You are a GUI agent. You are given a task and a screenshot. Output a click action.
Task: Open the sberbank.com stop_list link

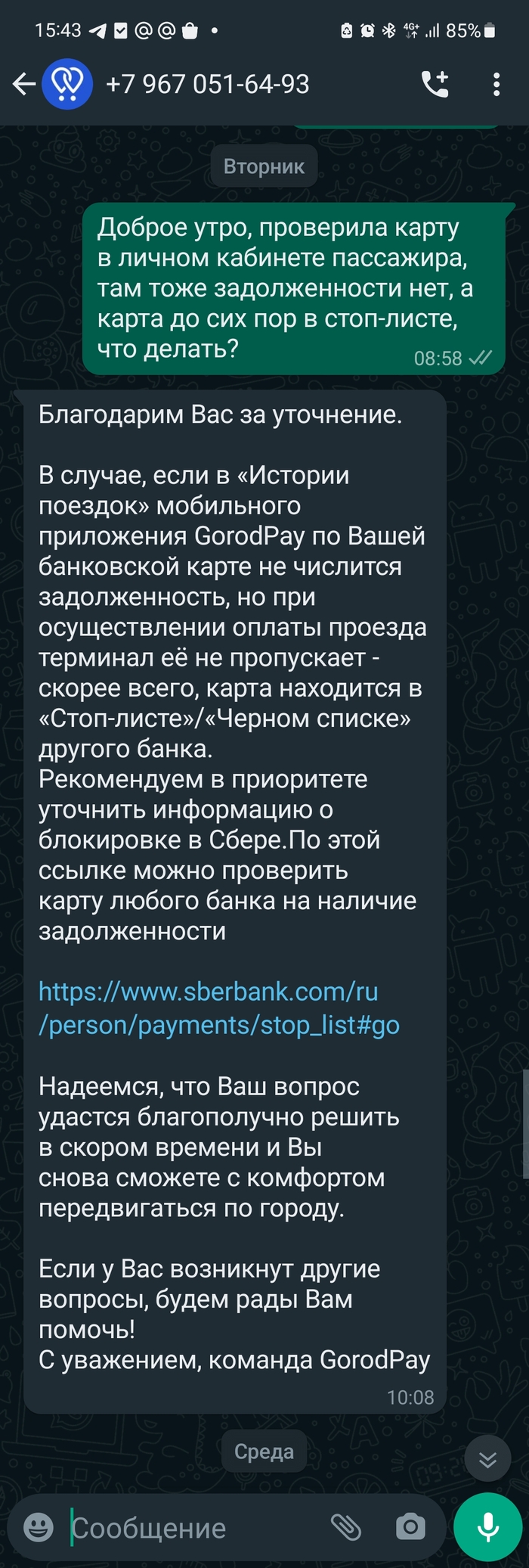(218, 1008)
